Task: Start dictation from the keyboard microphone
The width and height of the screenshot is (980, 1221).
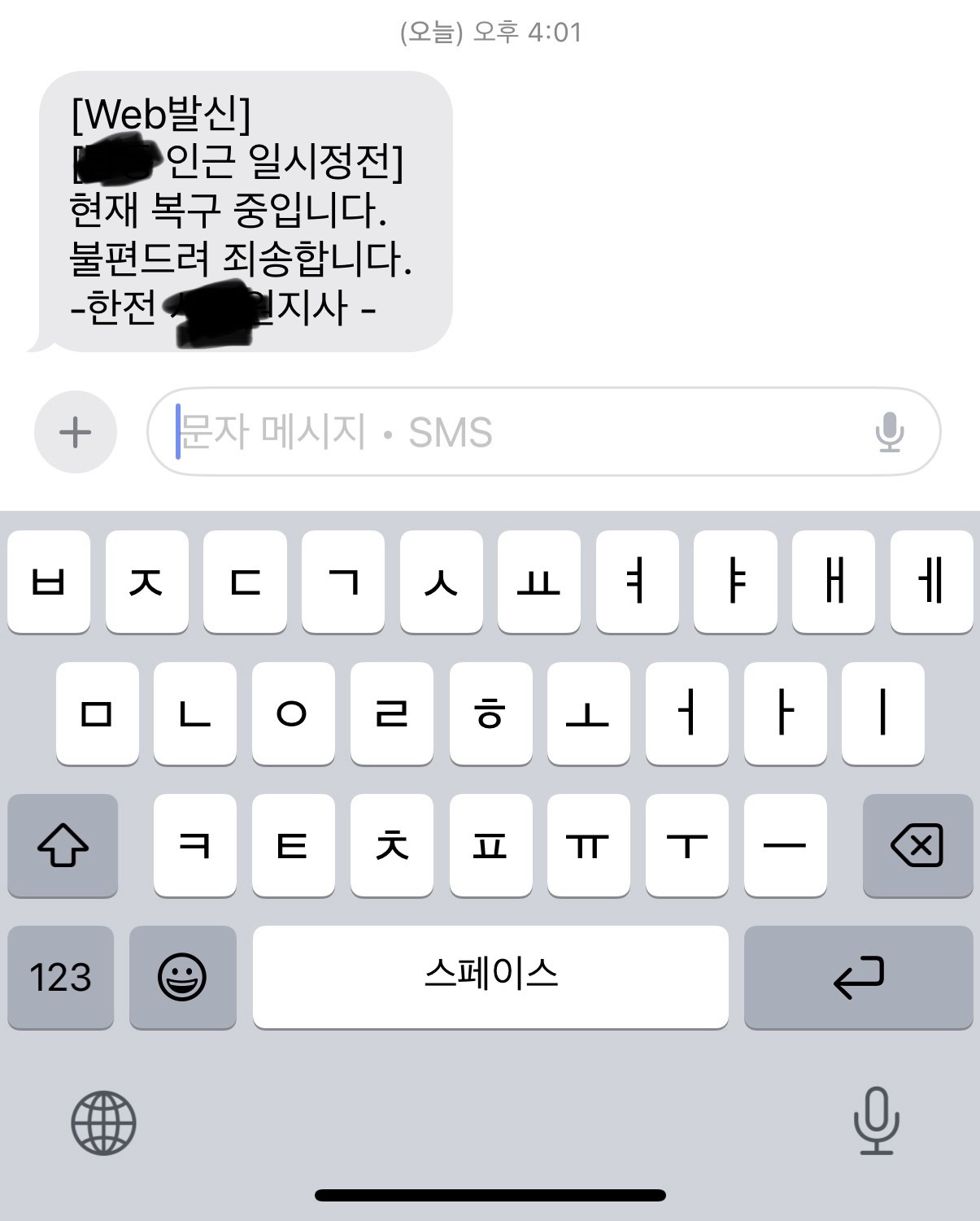Action: pyautogui.click(x=876, y=1121)
